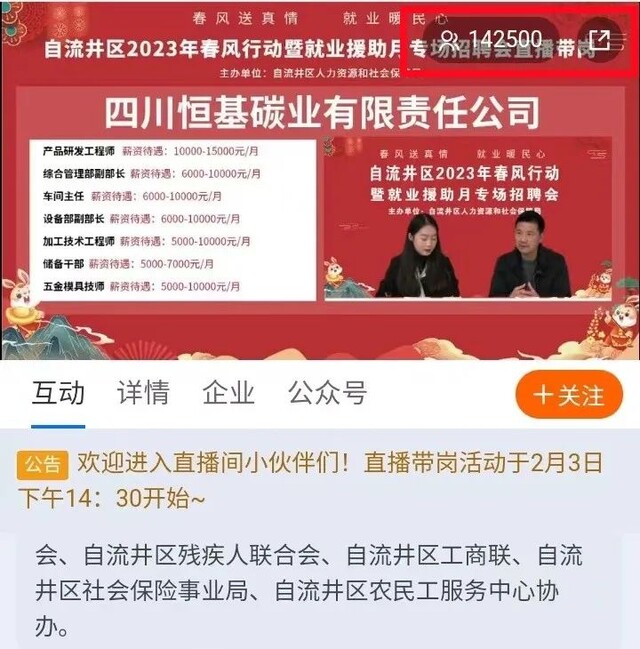
Task: Open the 企业 tab
Action: click(x=229, y=393)
